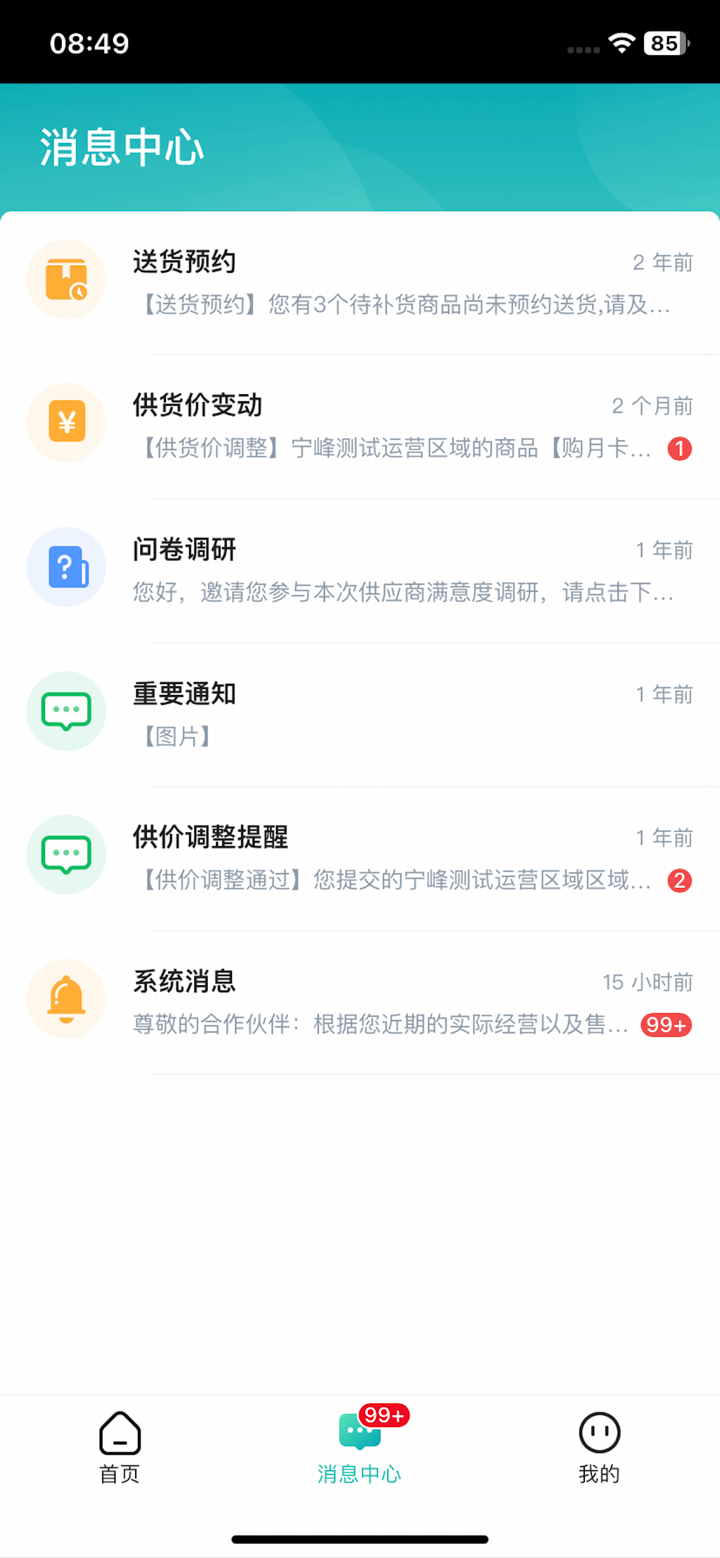The image size is (720, 1558).
Task: Tap the red 99+ badge on 系统消息
Action: click(x=665, y=1025)
